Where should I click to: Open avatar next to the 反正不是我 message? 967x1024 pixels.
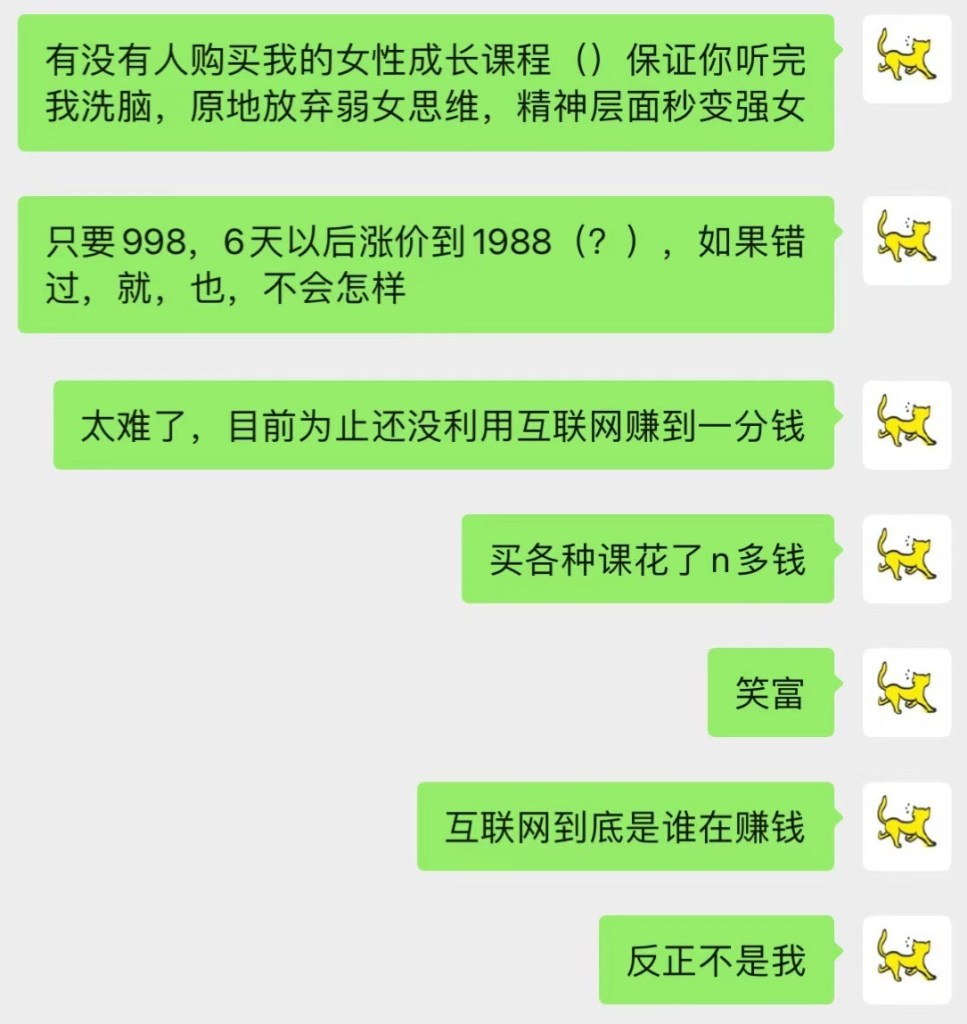pos(907,960)
